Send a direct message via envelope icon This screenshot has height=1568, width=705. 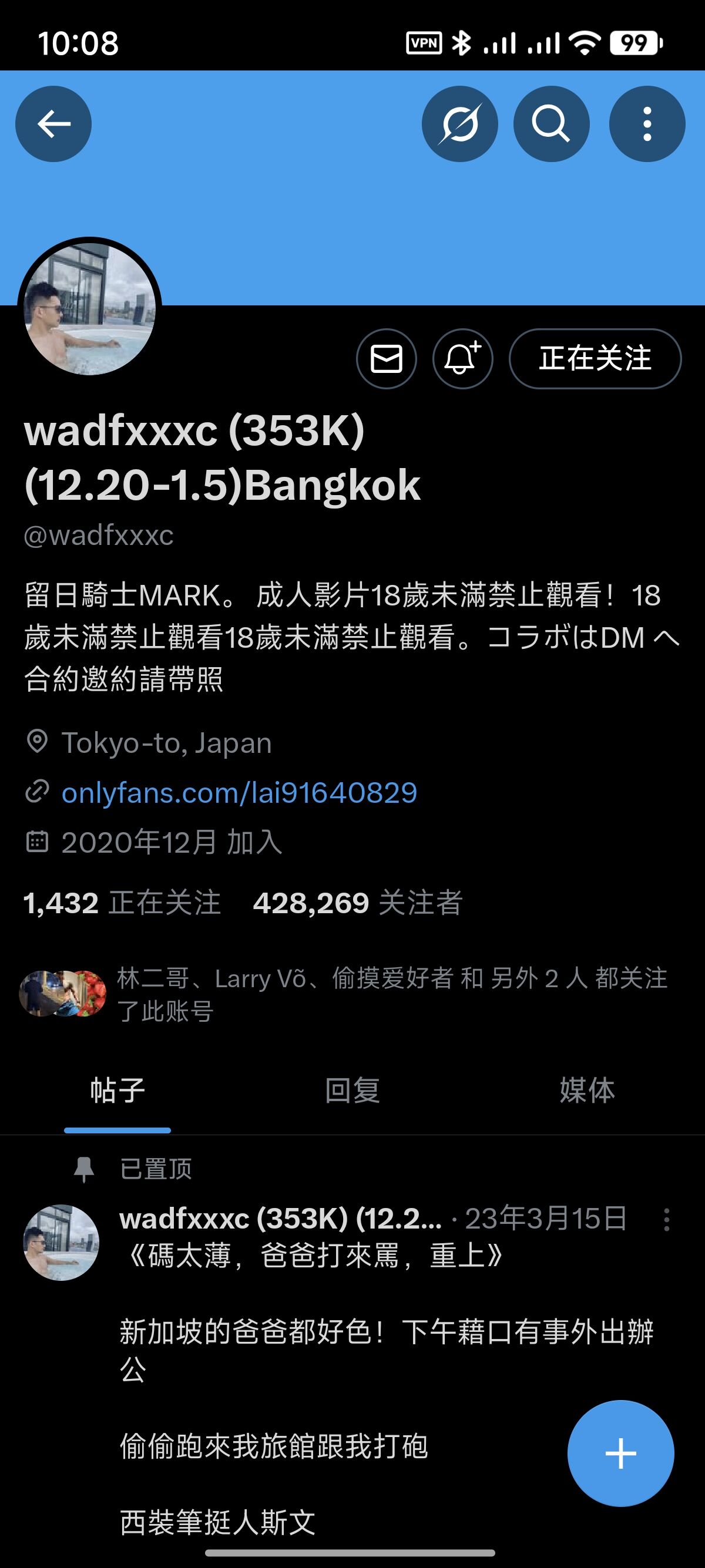pyautogui.click(x=387, y=358)
